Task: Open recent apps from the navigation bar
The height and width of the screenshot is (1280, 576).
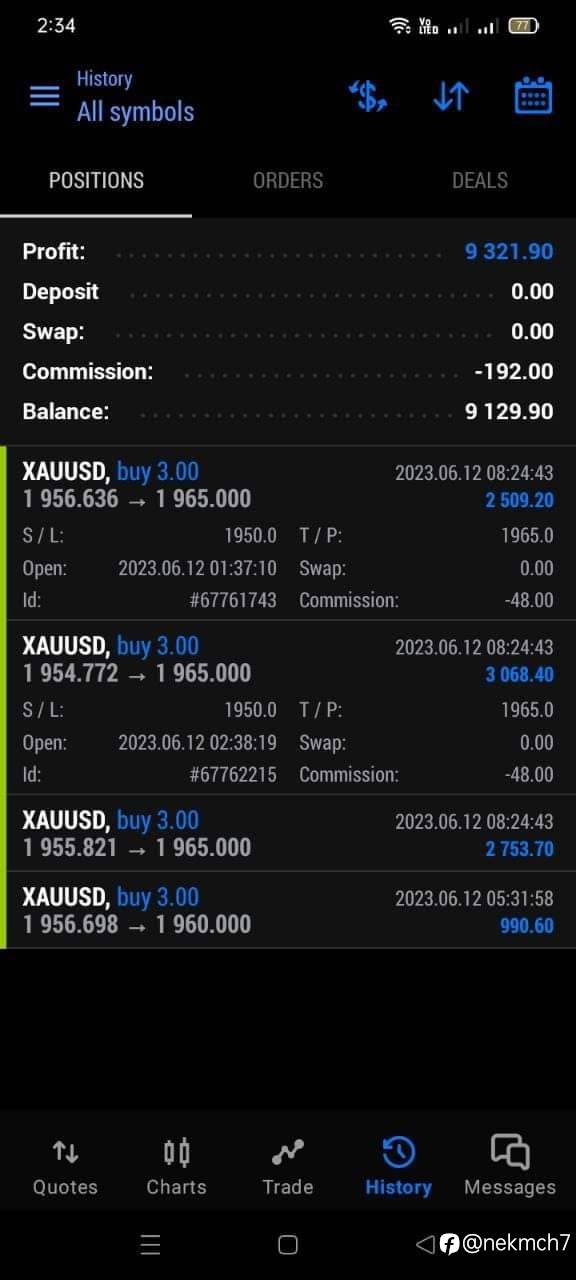Action: tap(150, 1245)
